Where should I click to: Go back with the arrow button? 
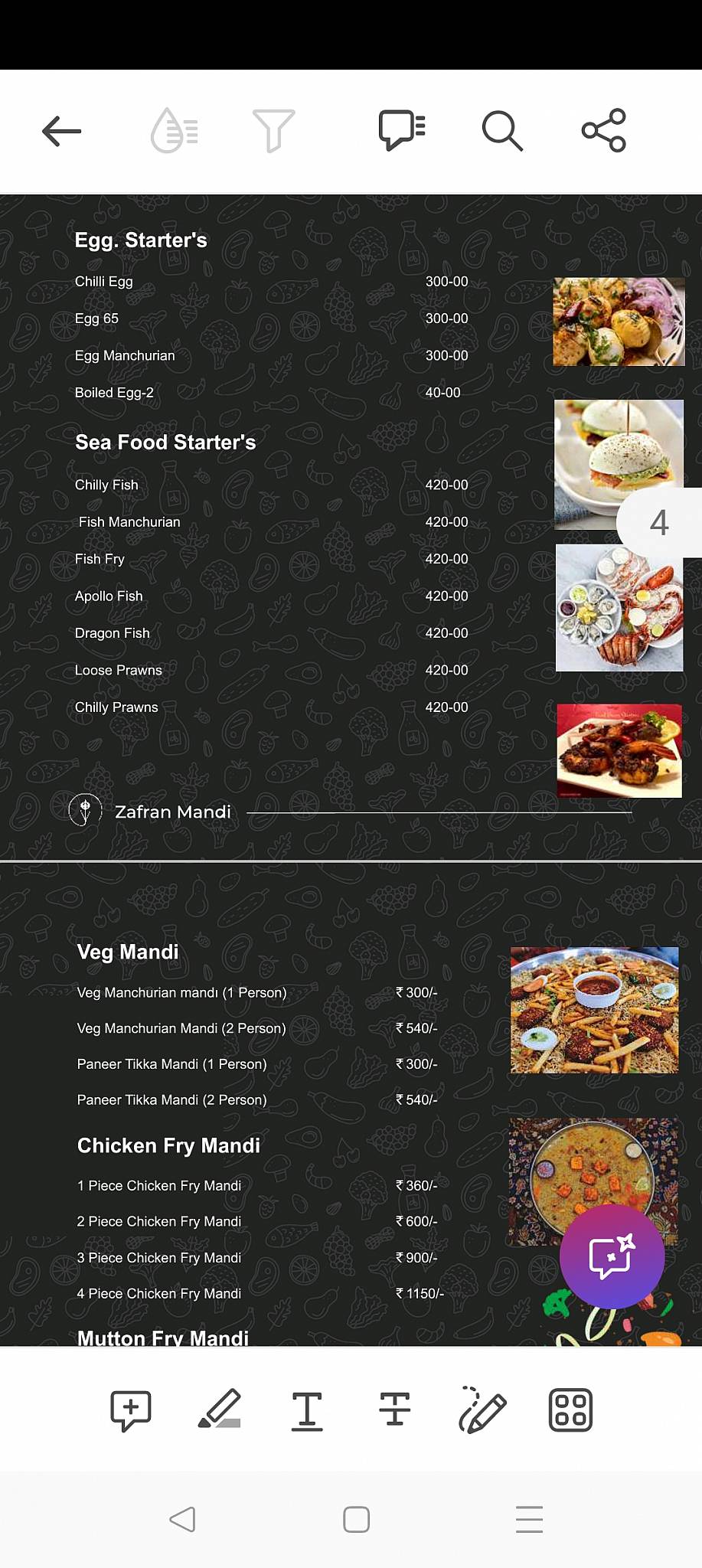(x=61, y=130)
